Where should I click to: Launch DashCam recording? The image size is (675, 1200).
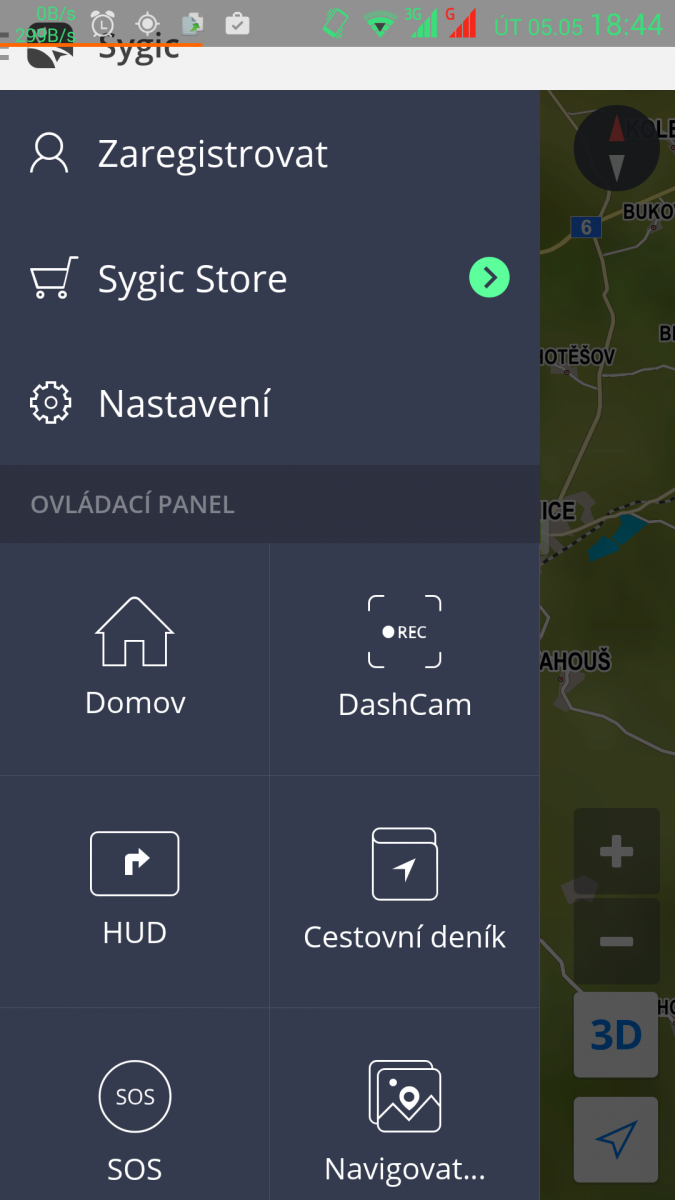[x=404, y=657]
